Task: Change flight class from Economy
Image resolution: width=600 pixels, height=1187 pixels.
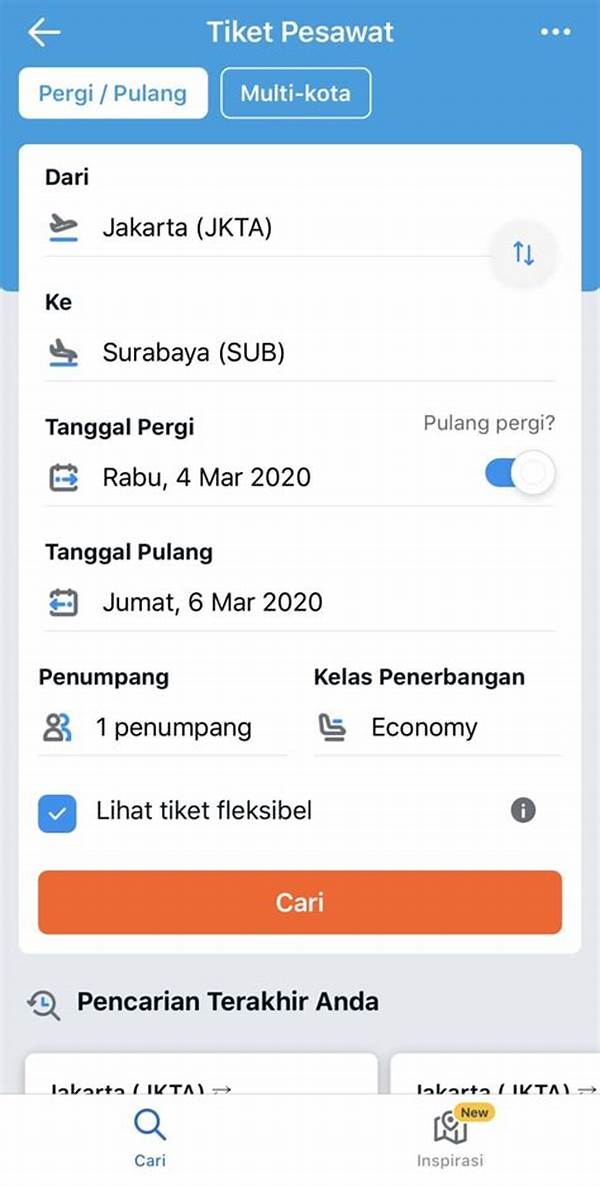Action: pyautogui.click(x=424, y=727)
